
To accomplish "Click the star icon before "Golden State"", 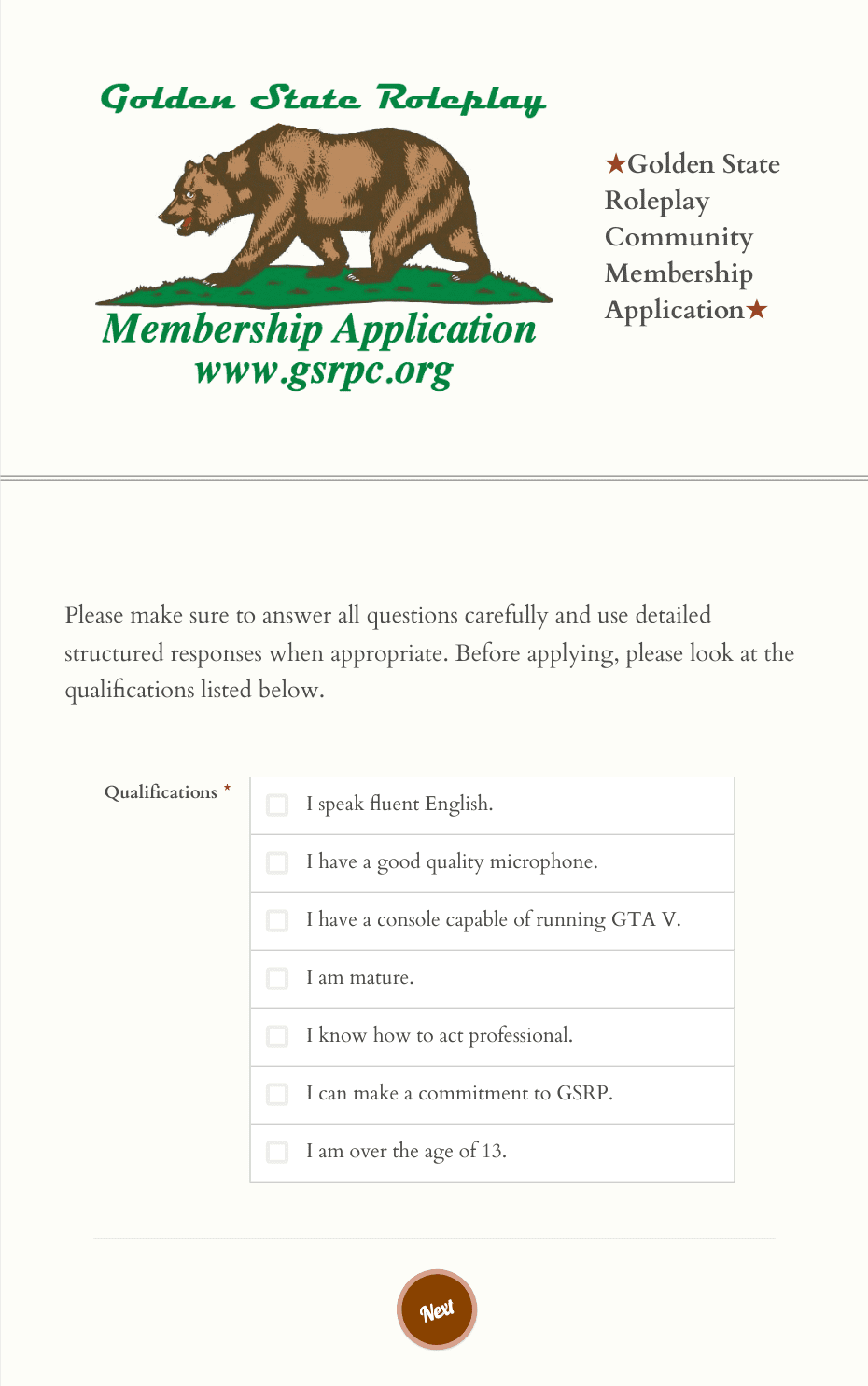I will [614, 164].
